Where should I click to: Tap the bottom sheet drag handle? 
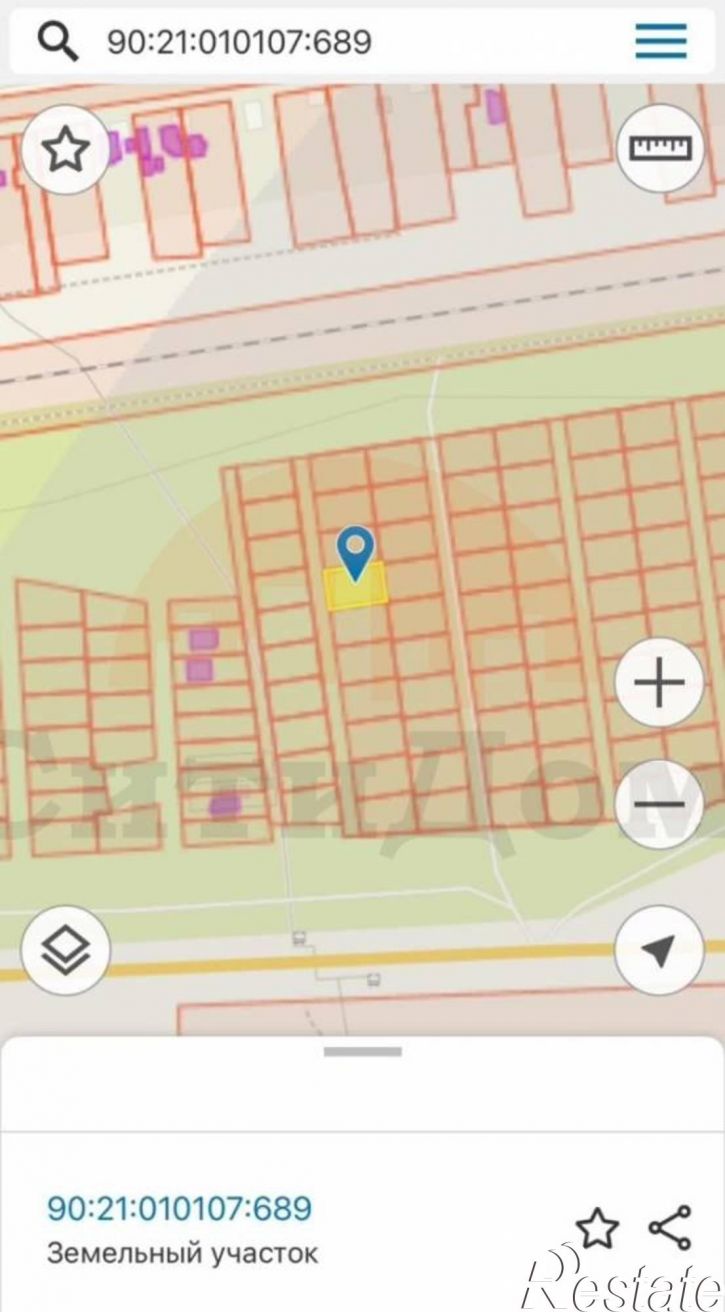[362, 1052]
